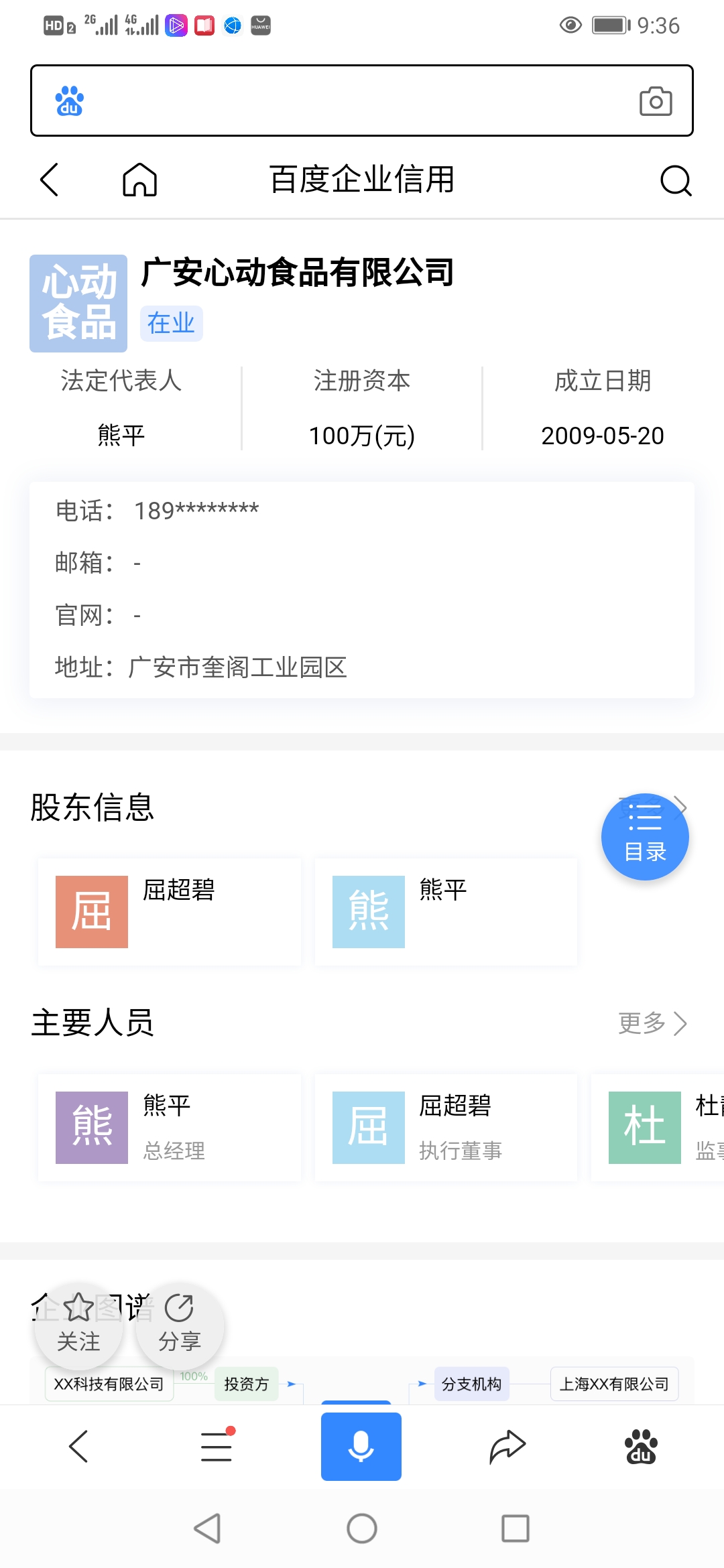Tap the browser toolbar back arrow
This screenshot has width=724, height=1568.
(78, 1446)
